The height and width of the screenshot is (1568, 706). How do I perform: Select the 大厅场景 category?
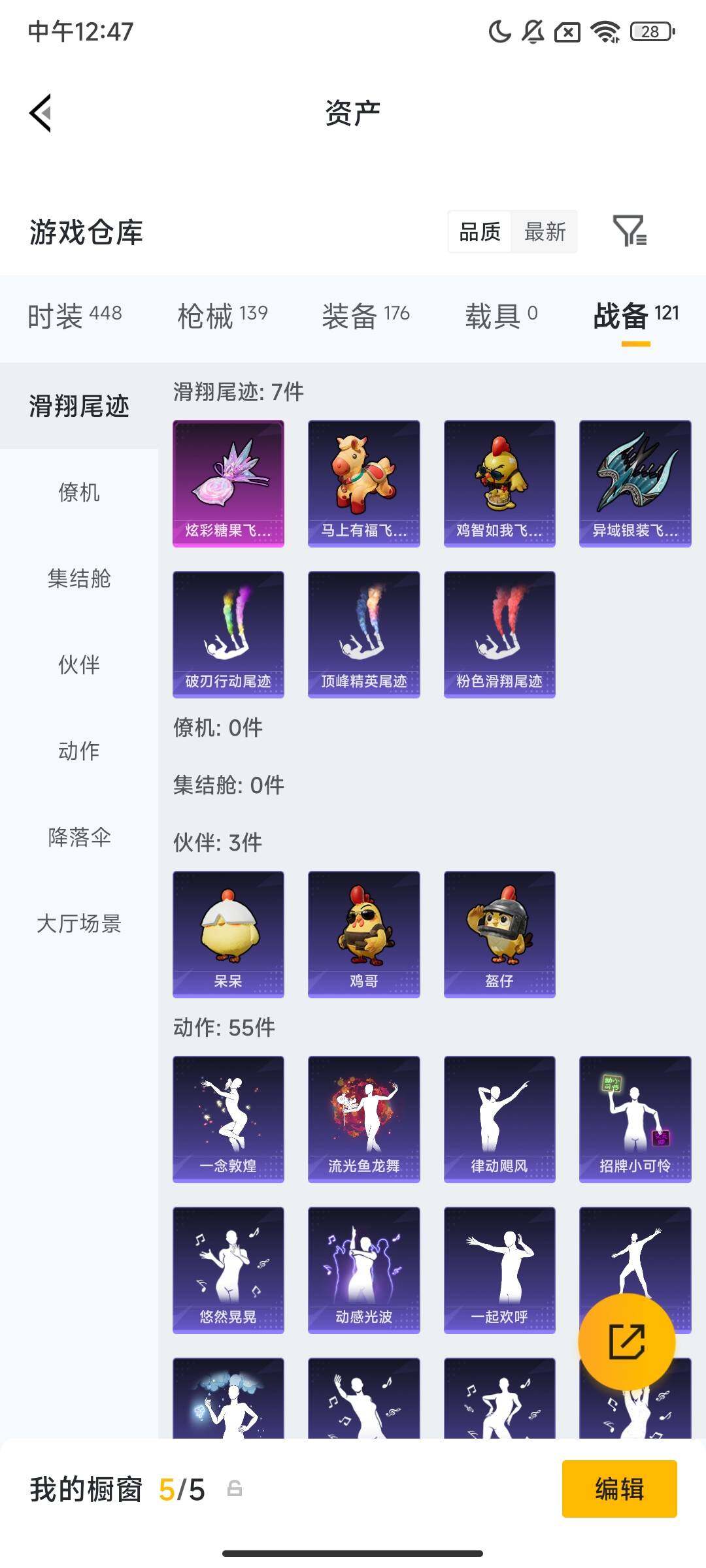pyautogui.click(x=79, y=923)
